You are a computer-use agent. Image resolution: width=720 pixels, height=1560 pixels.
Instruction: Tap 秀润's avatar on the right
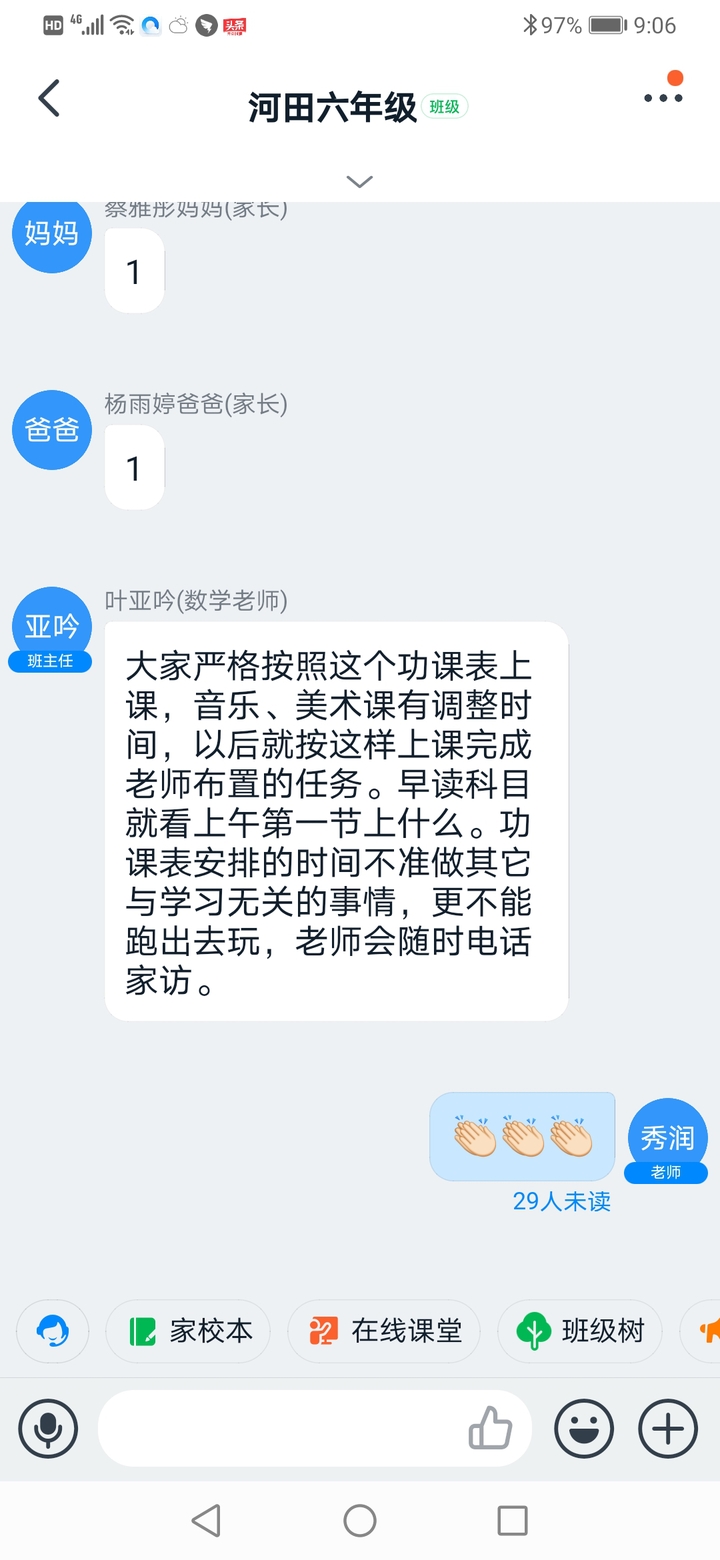point(667,1136)
